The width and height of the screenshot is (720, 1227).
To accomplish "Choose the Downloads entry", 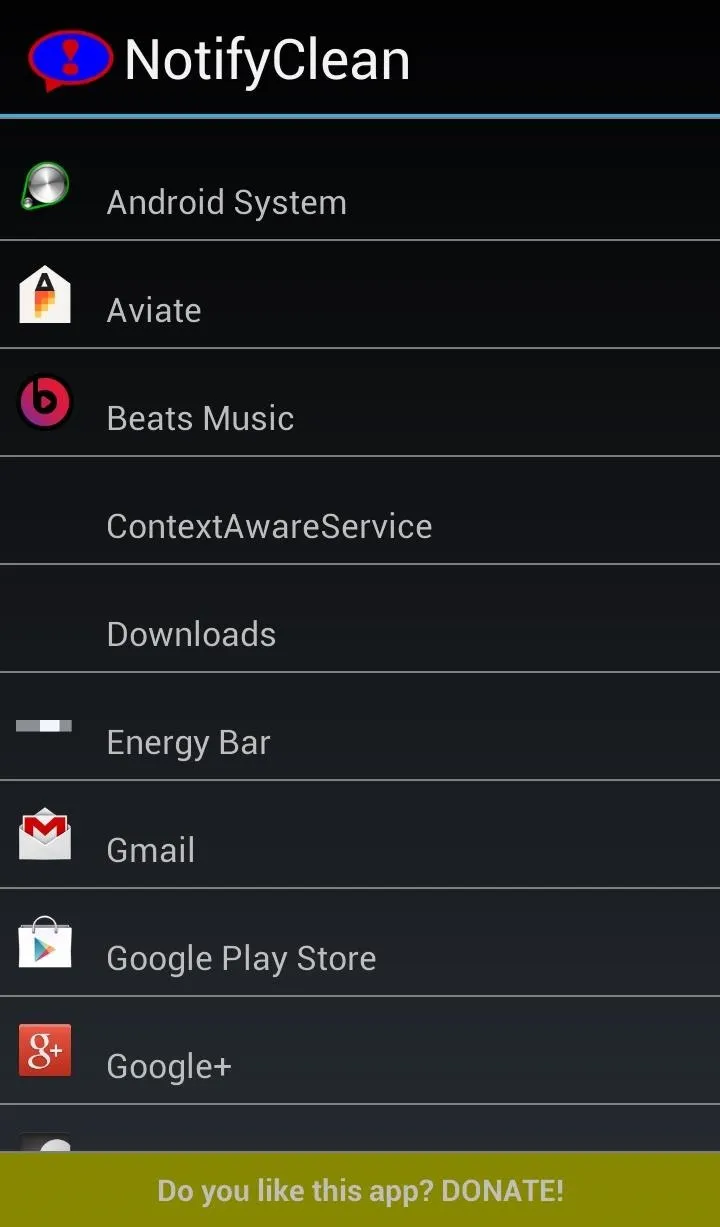I will [x=360, y=619].
